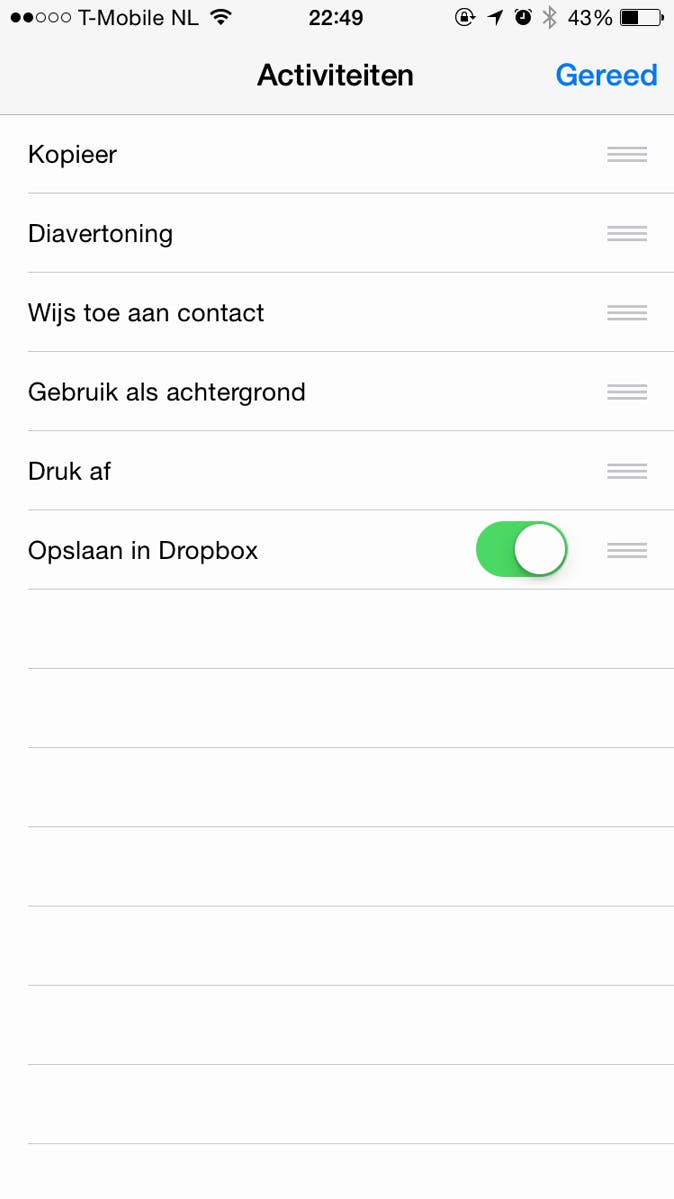
Task: Tap the reorder handle for Opslaan in Dropbox
Action: point(627,549)
